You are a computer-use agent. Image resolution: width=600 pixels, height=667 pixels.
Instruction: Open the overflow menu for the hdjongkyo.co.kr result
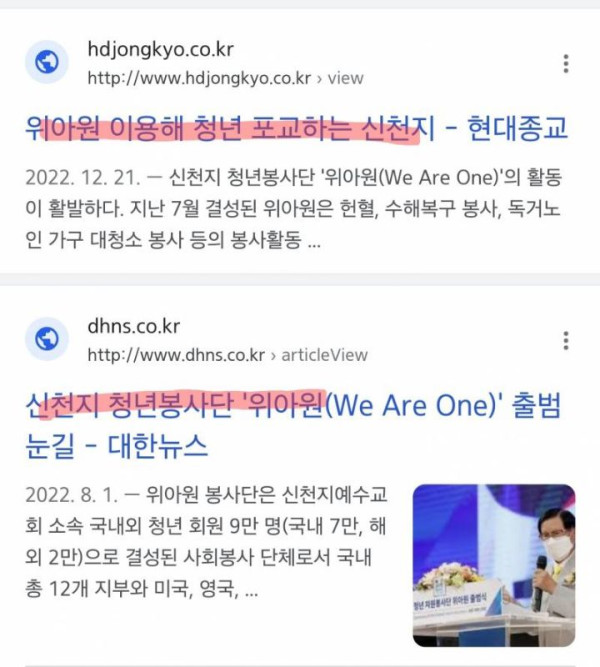(x=566, y=64)
